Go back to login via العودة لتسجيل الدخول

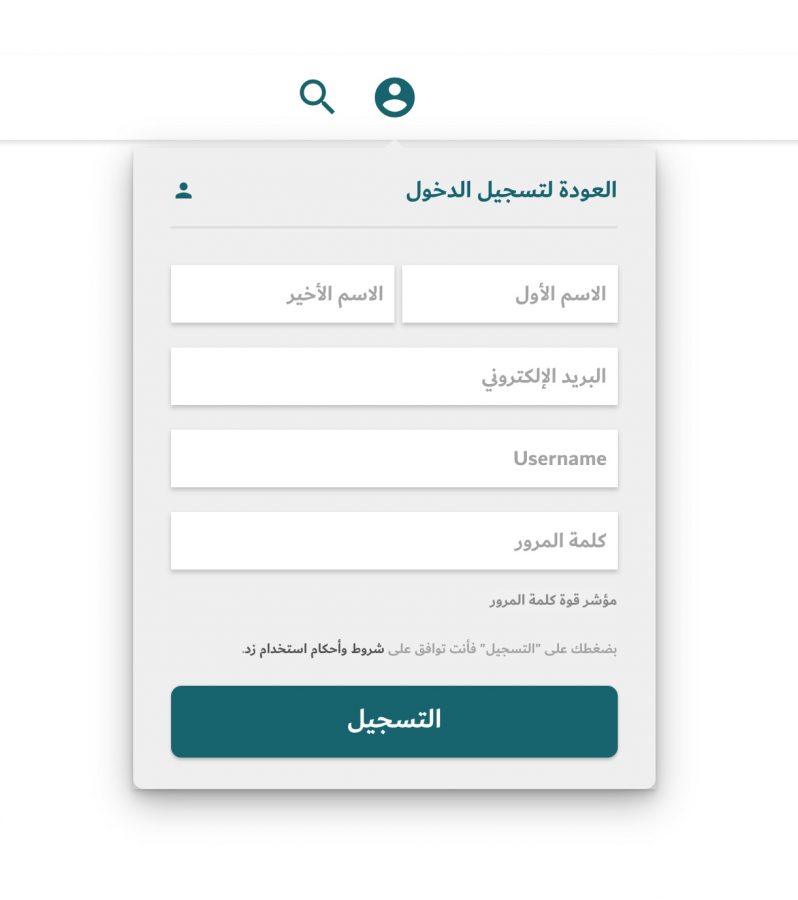(x=511, y=190)
